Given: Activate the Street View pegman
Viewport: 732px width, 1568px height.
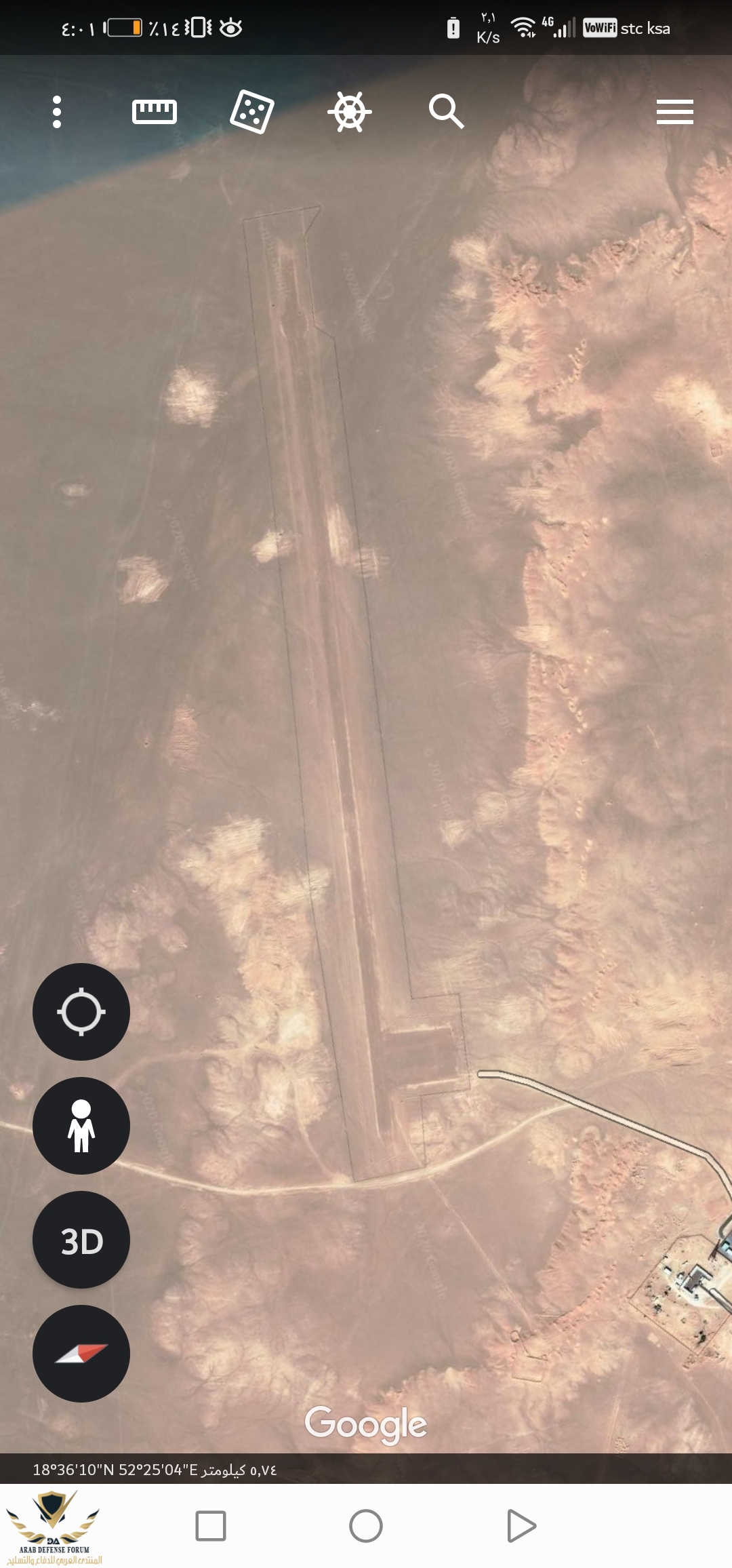Looking at the screenshot, I should (x=81, y=1126).
